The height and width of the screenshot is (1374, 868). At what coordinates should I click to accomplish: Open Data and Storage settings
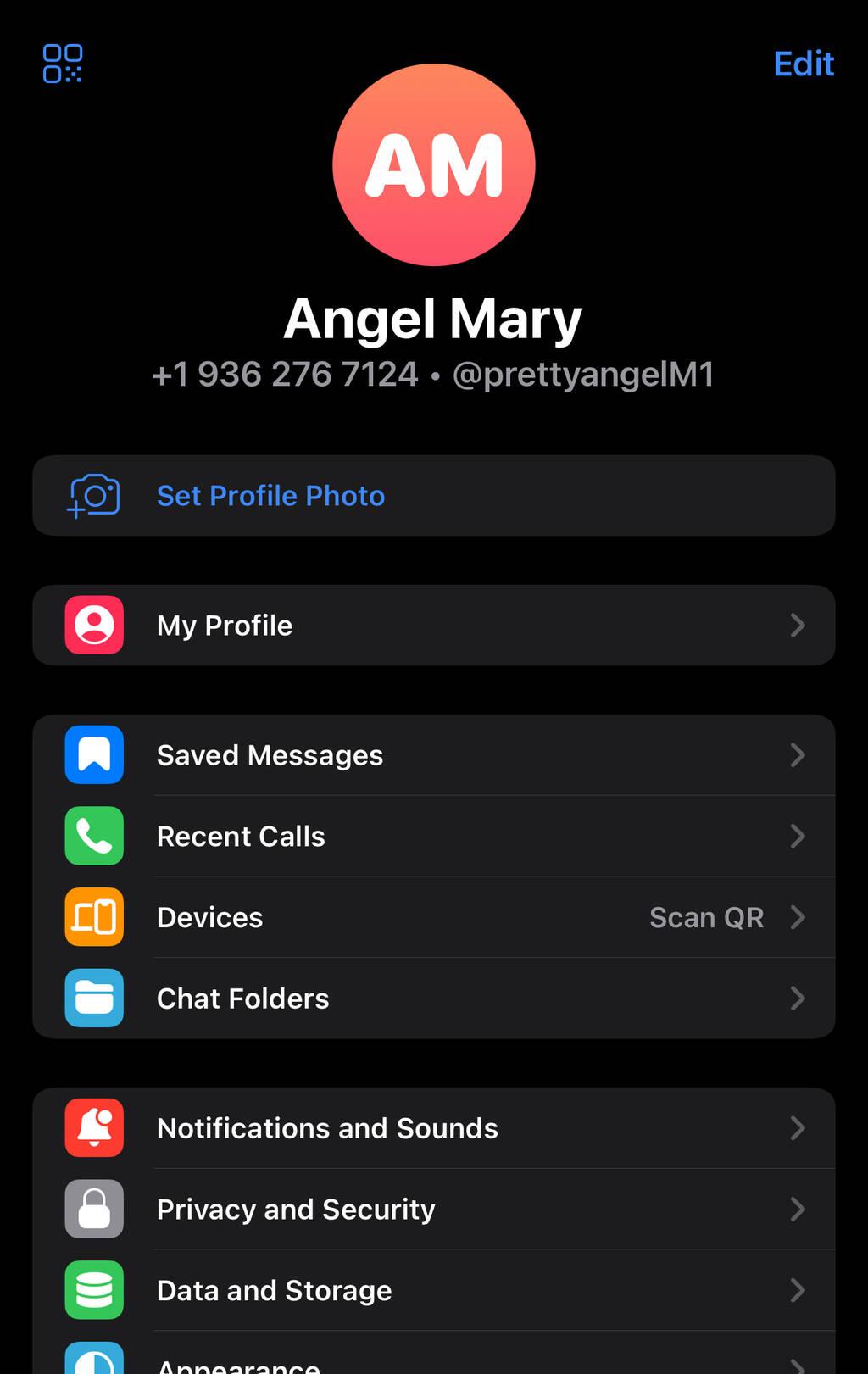(433, 1290)
